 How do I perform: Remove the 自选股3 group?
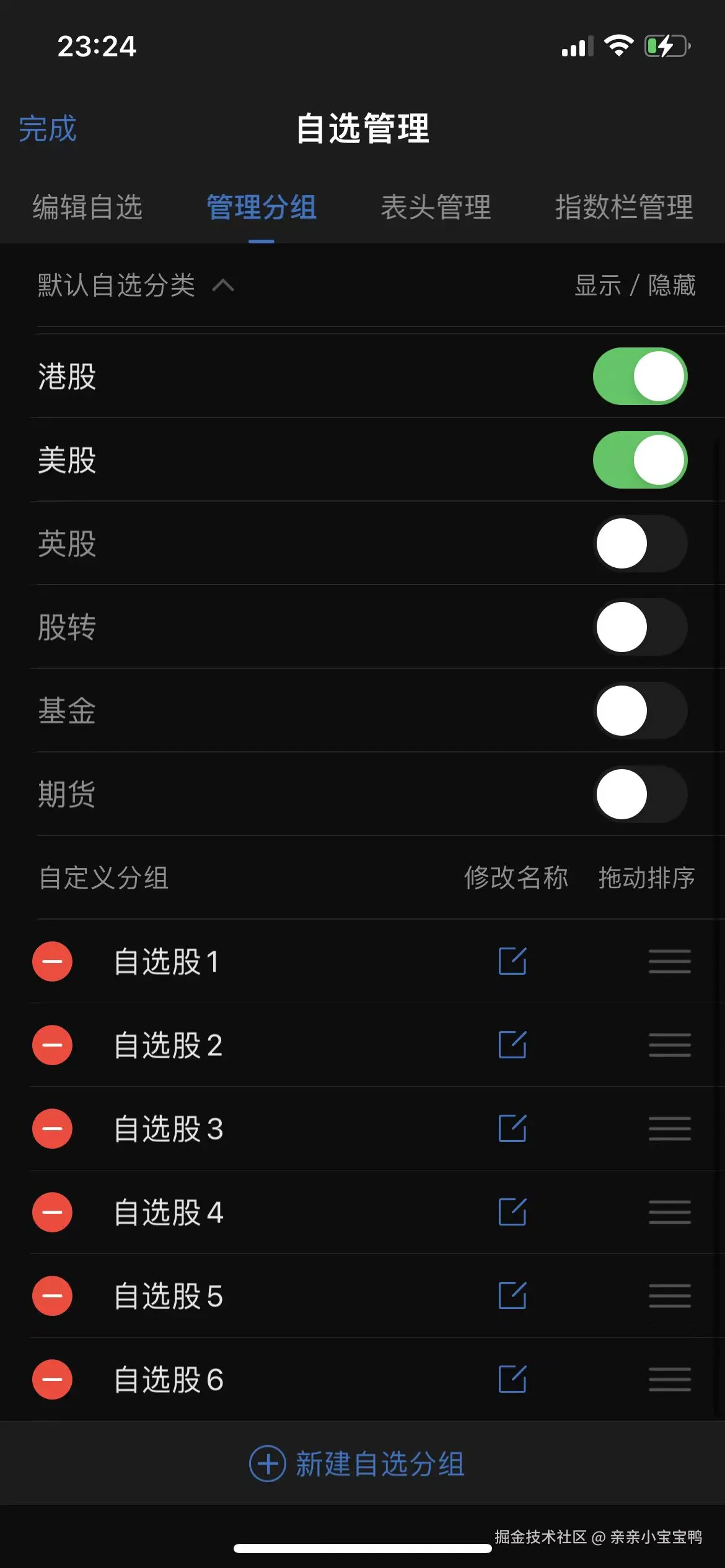tap(53, 1129)
